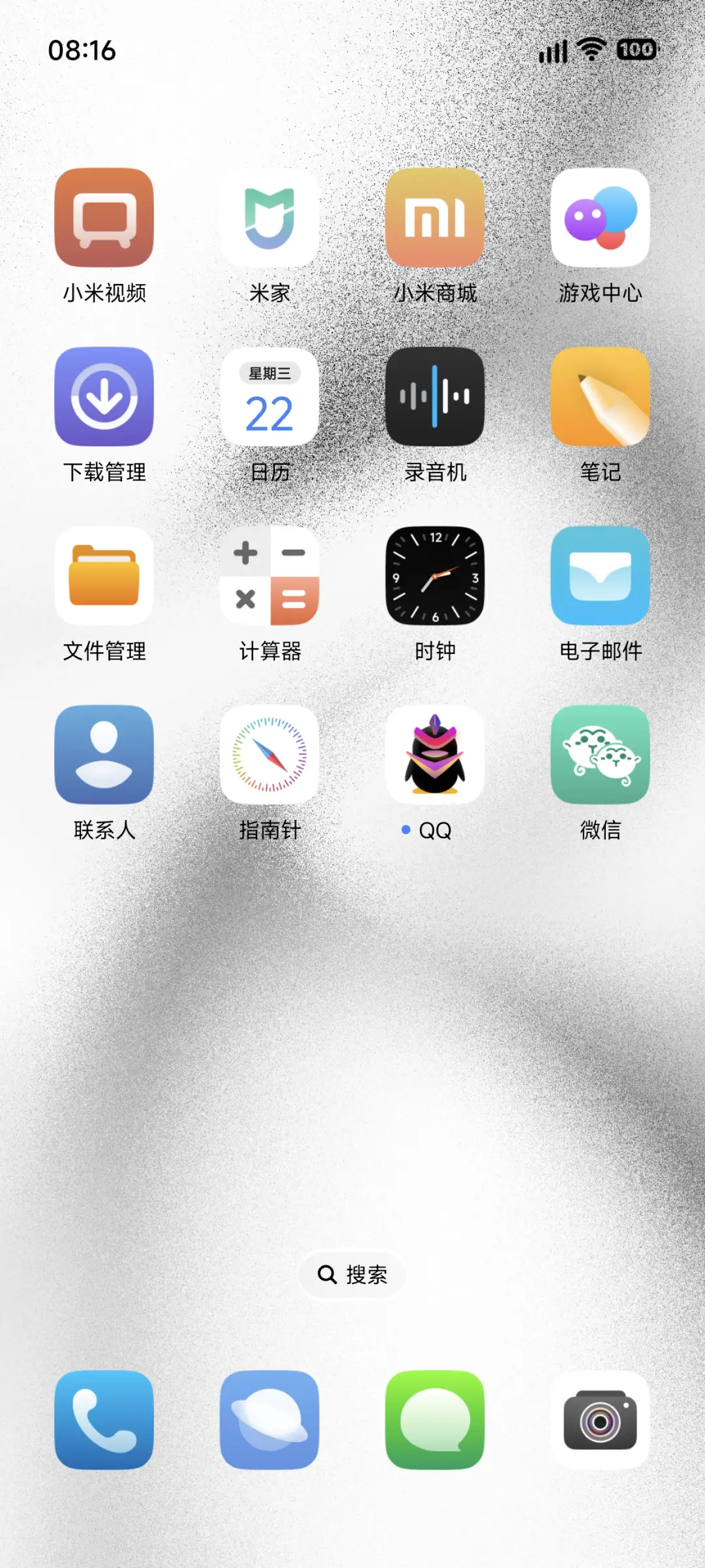Image resolution: width=705 pixels, height=1568 pixels.
Task: Open the 文件管理 file manager
Action: pos(104,576)
